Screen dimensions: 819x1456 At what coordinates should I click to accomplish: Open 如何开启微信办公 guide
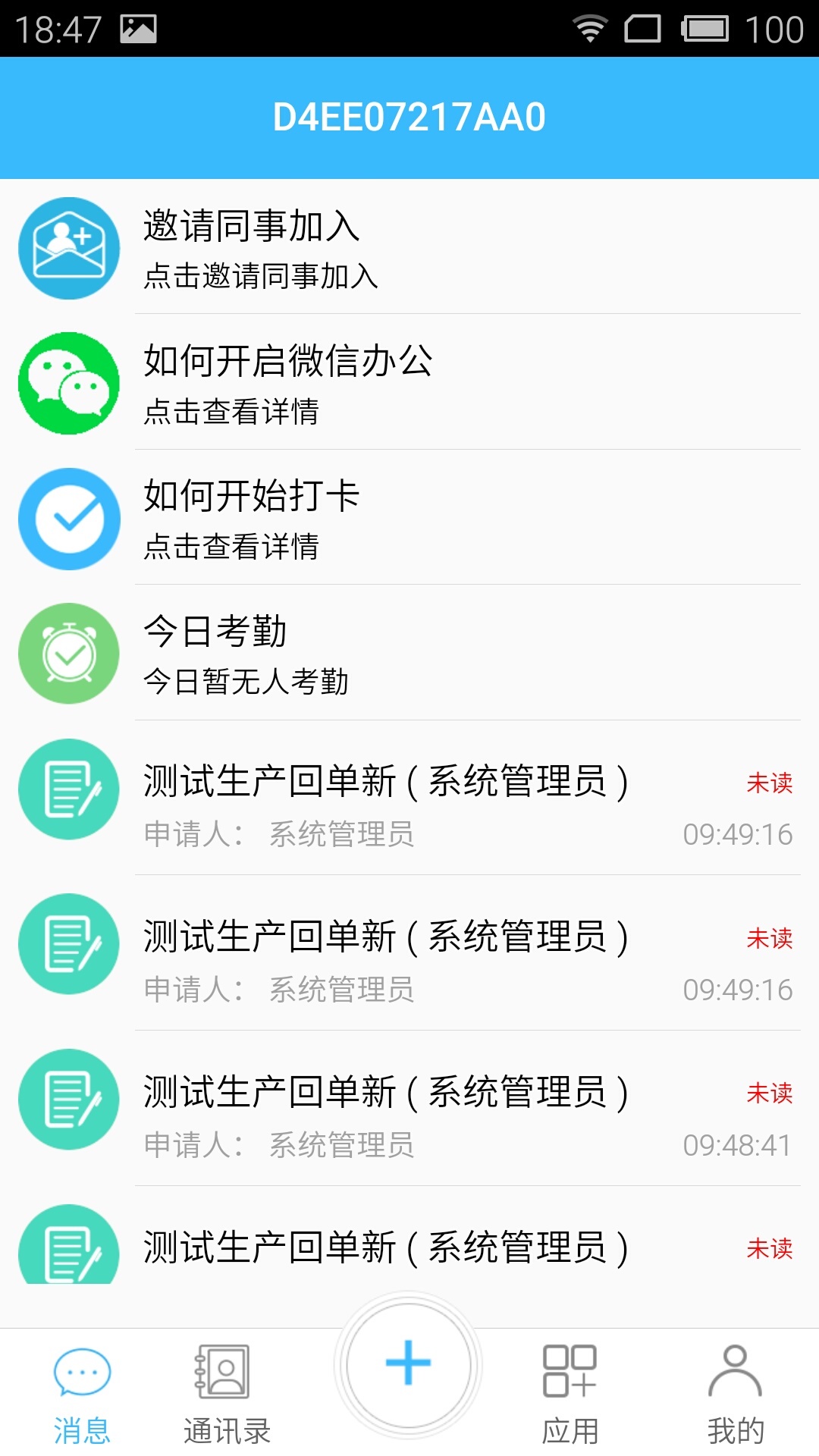point(409,382)
